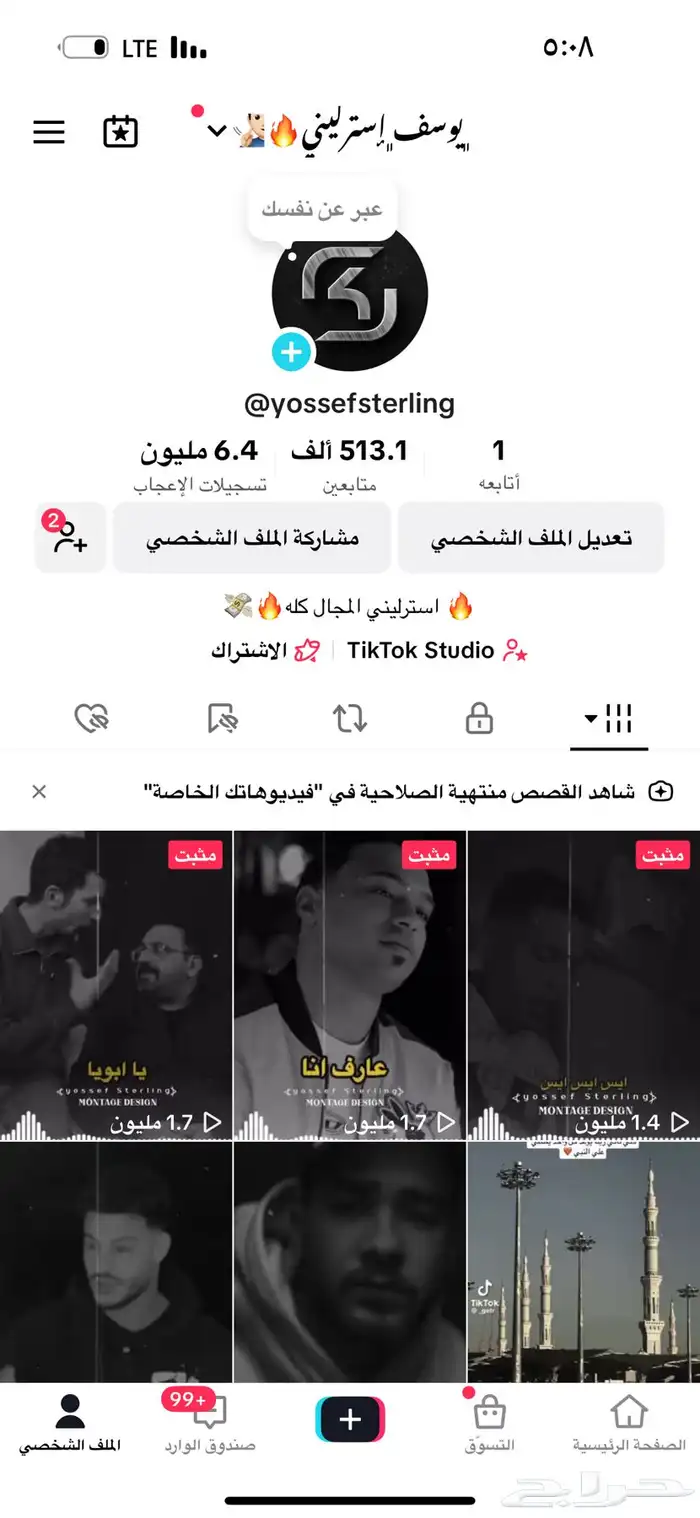Open the calendar star icon
The image size is (700, 1518).
pos(121,132)
